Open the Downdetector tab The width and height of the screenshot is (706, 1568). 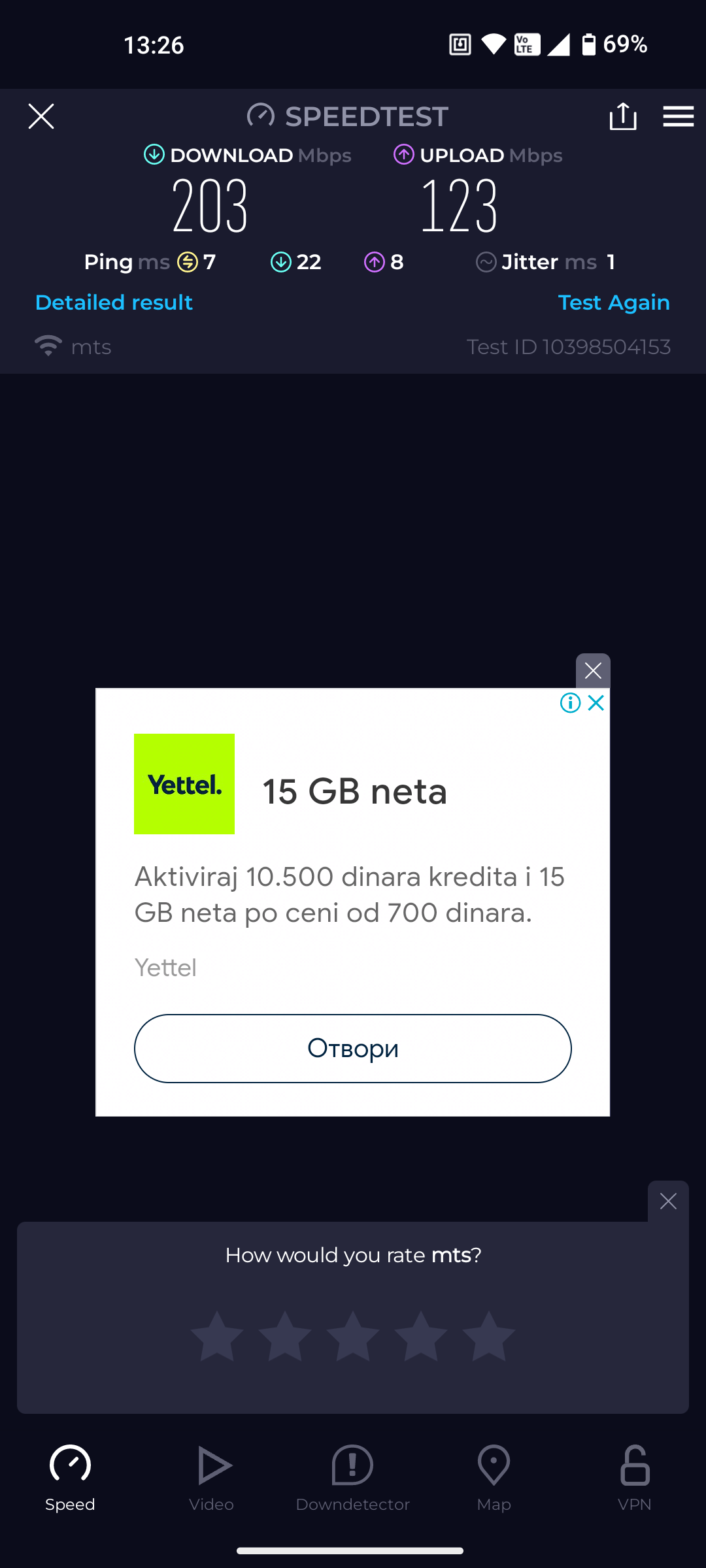coord(353,1478)
